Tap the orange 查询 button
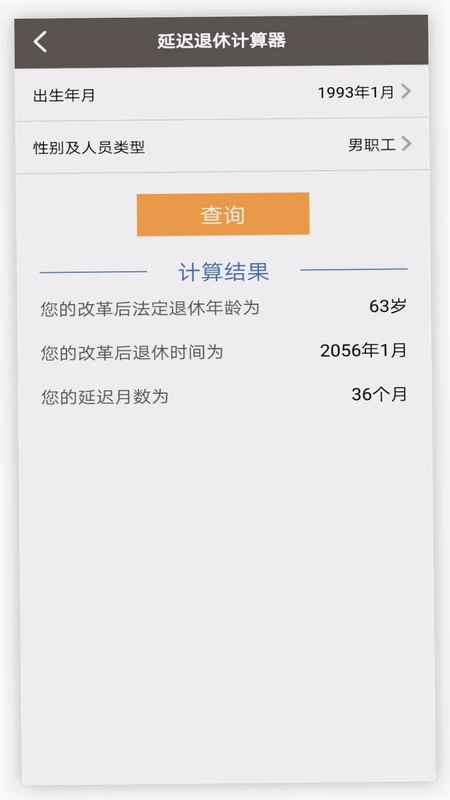Viewport: 450px width, 800px height. 223,214
